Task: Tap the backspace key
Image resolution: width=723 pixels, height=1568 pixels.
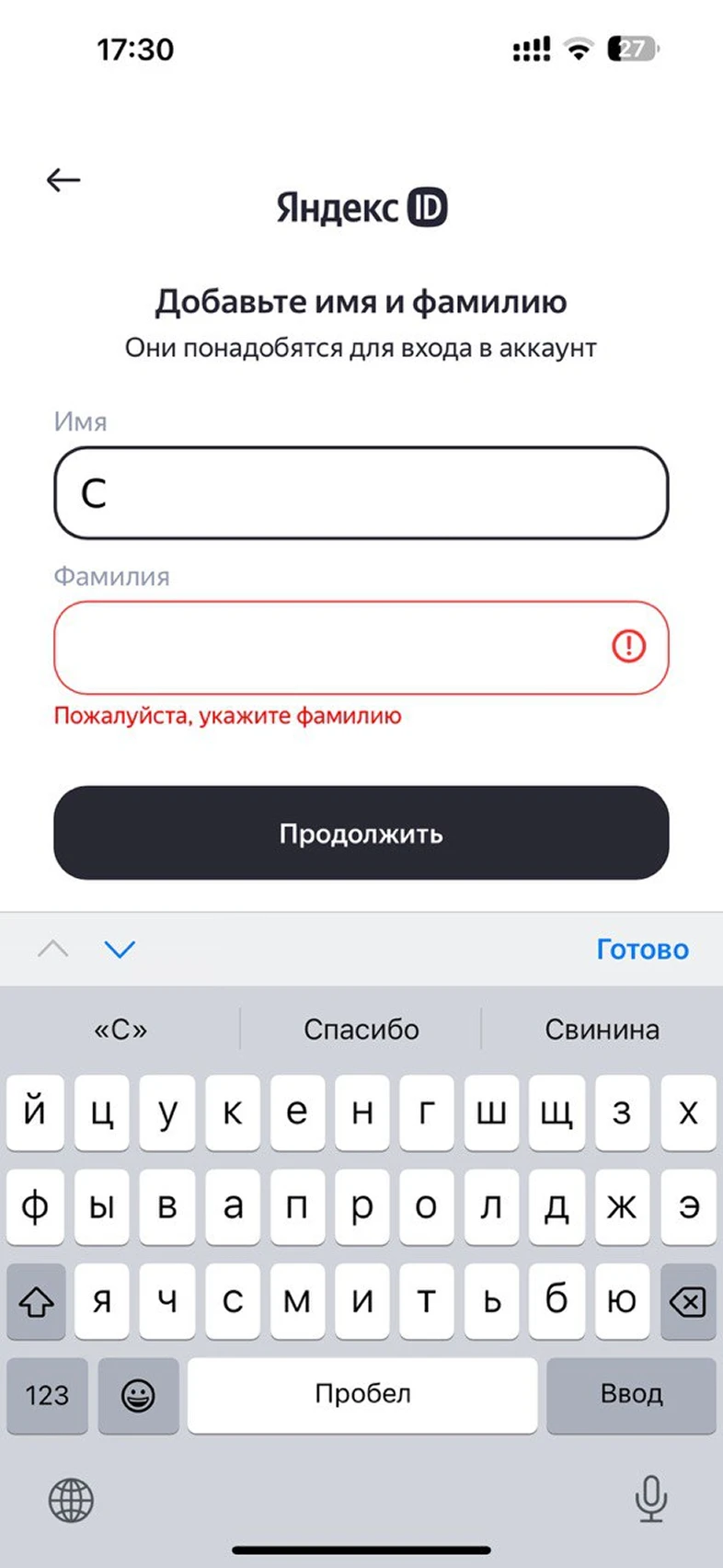Action: [687, 1301]
